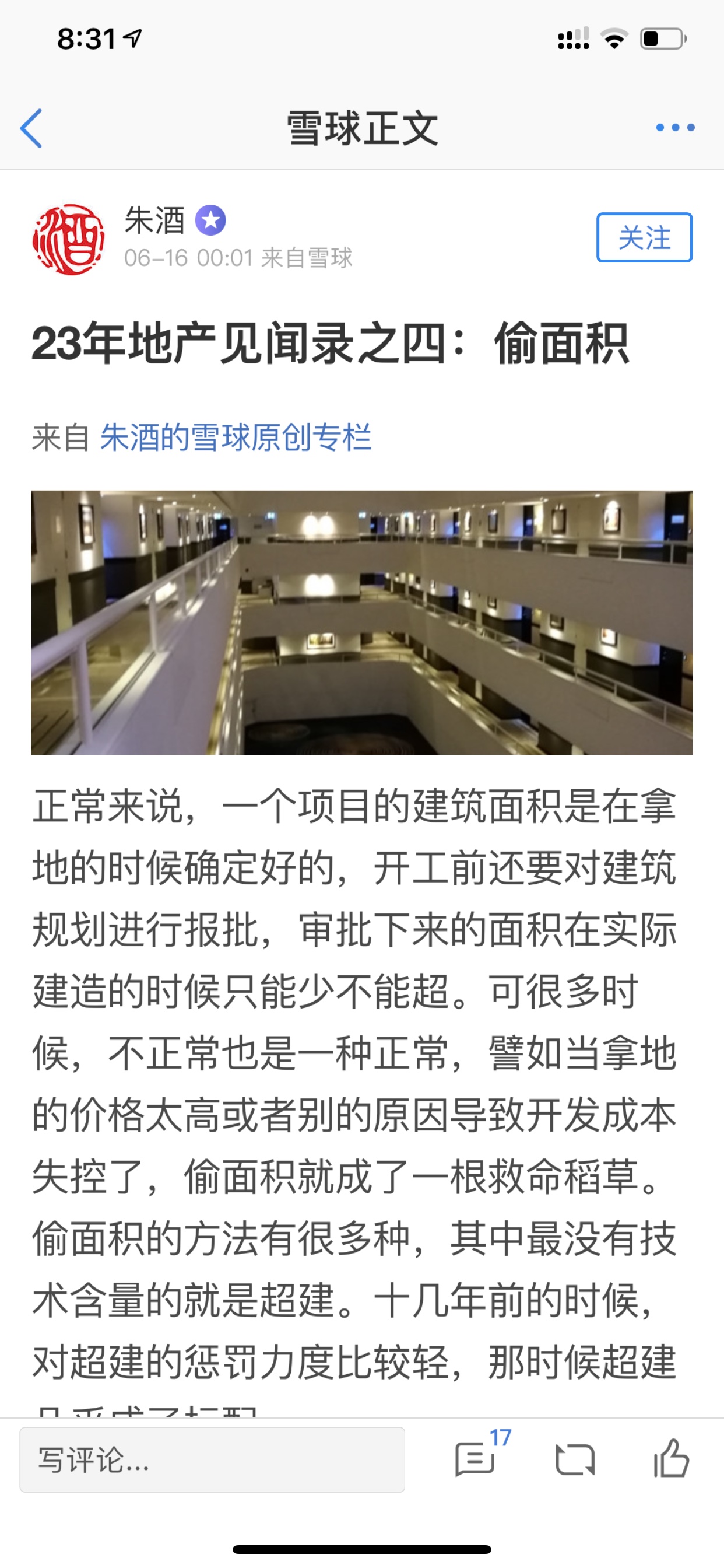Open the 朱酒的雪球原创专栏 column link
Screen dimensions: 724x1568
point(236,437)
